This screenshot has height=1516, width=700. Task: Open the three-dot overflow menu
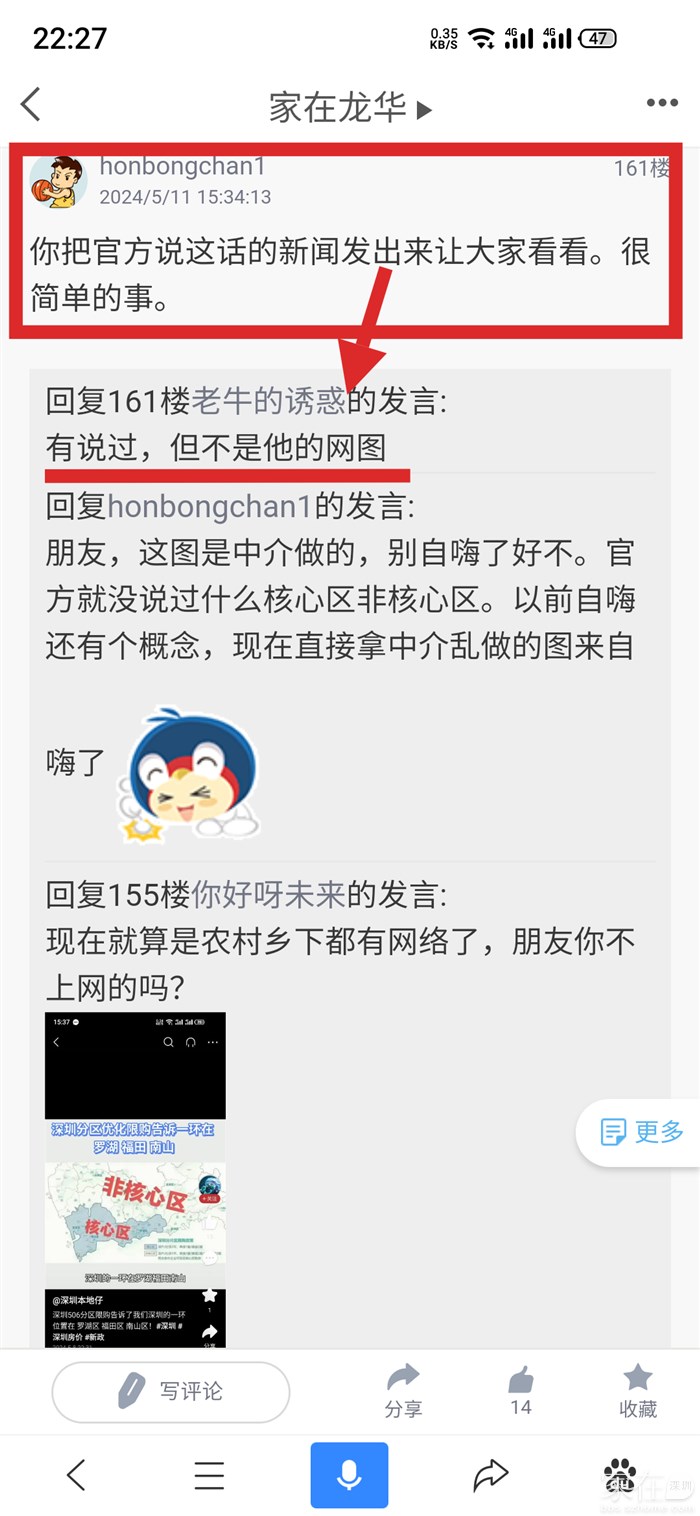(x=661, y=103)
